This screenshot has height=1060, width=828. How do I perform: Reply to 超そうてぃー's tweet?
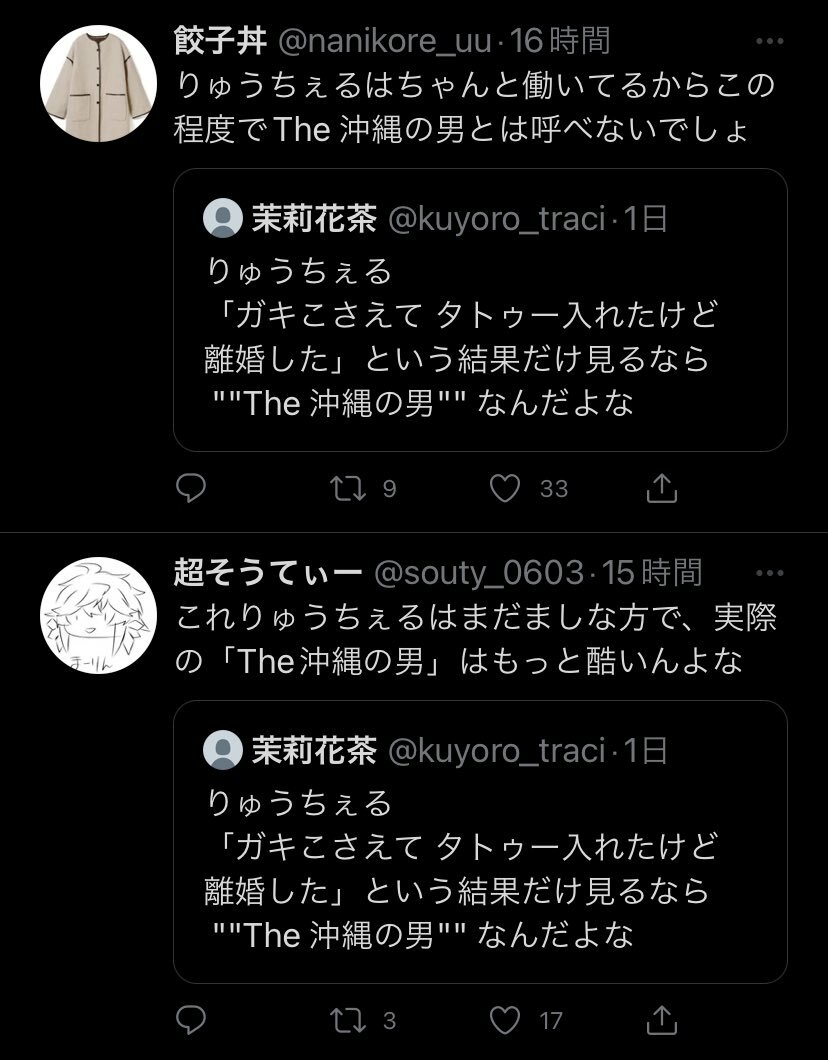coord(190,1020)
